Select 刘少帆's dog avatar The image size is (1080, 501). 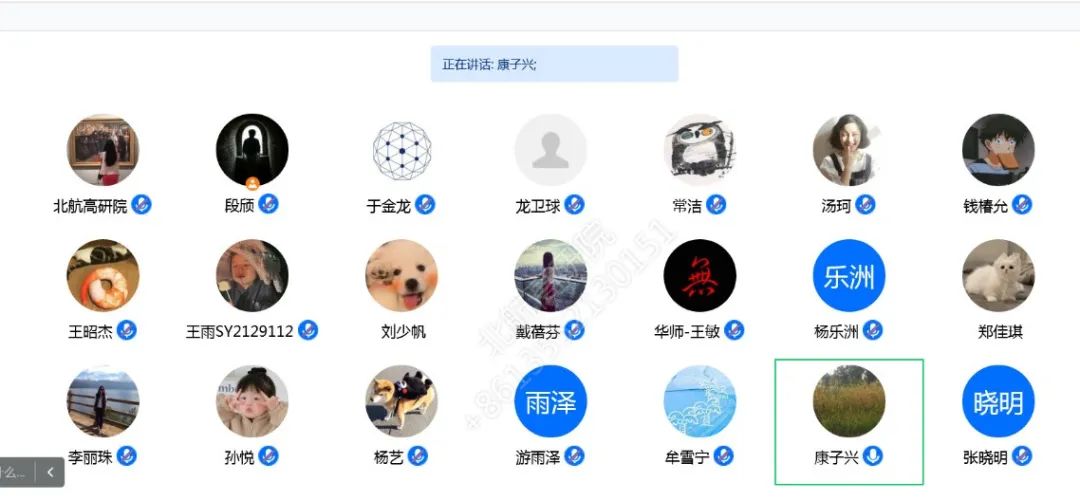[402, 275]
